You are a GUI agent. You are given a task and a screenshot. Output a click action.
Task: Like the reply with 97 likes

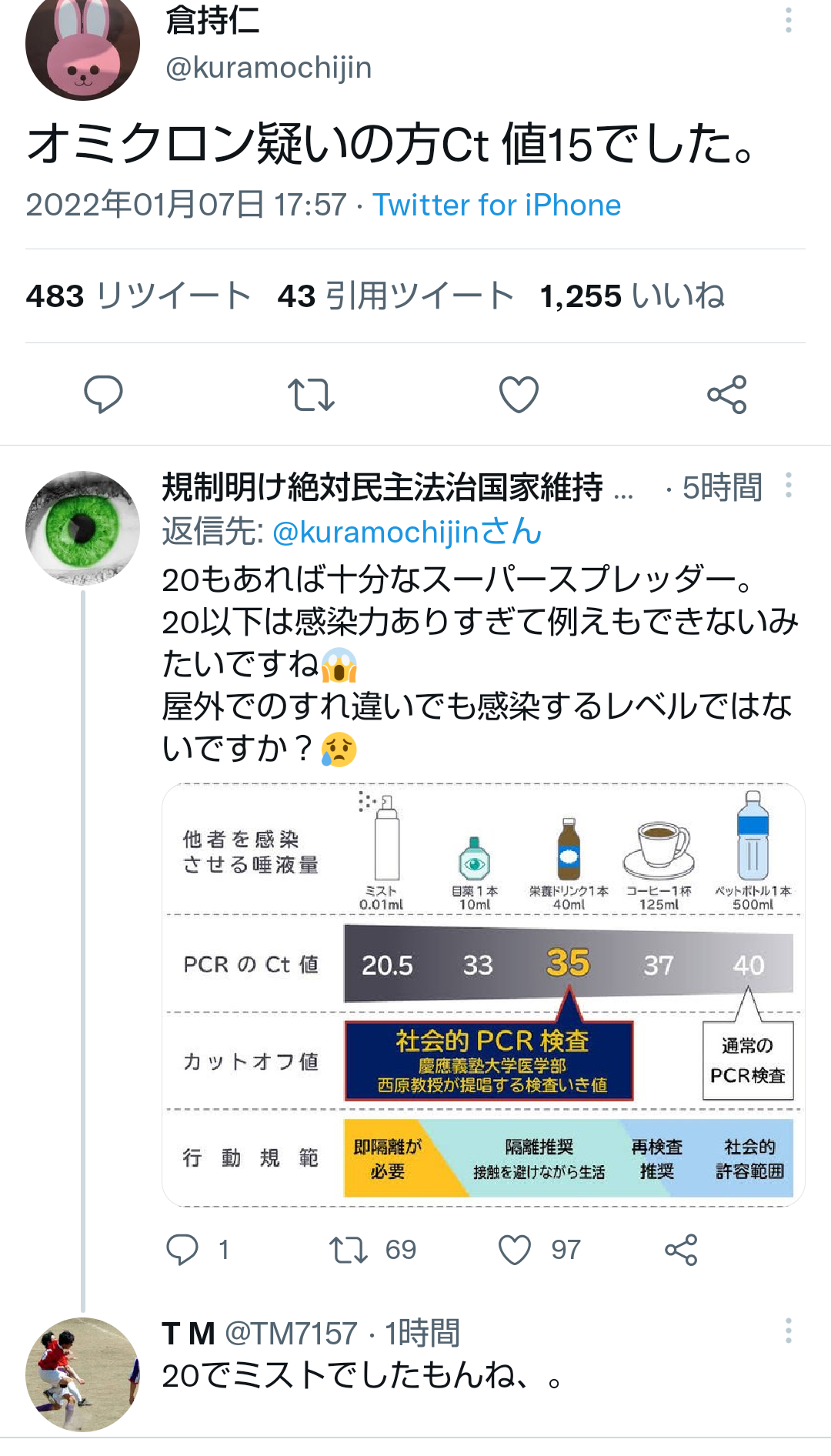(x=514, y=1249)
